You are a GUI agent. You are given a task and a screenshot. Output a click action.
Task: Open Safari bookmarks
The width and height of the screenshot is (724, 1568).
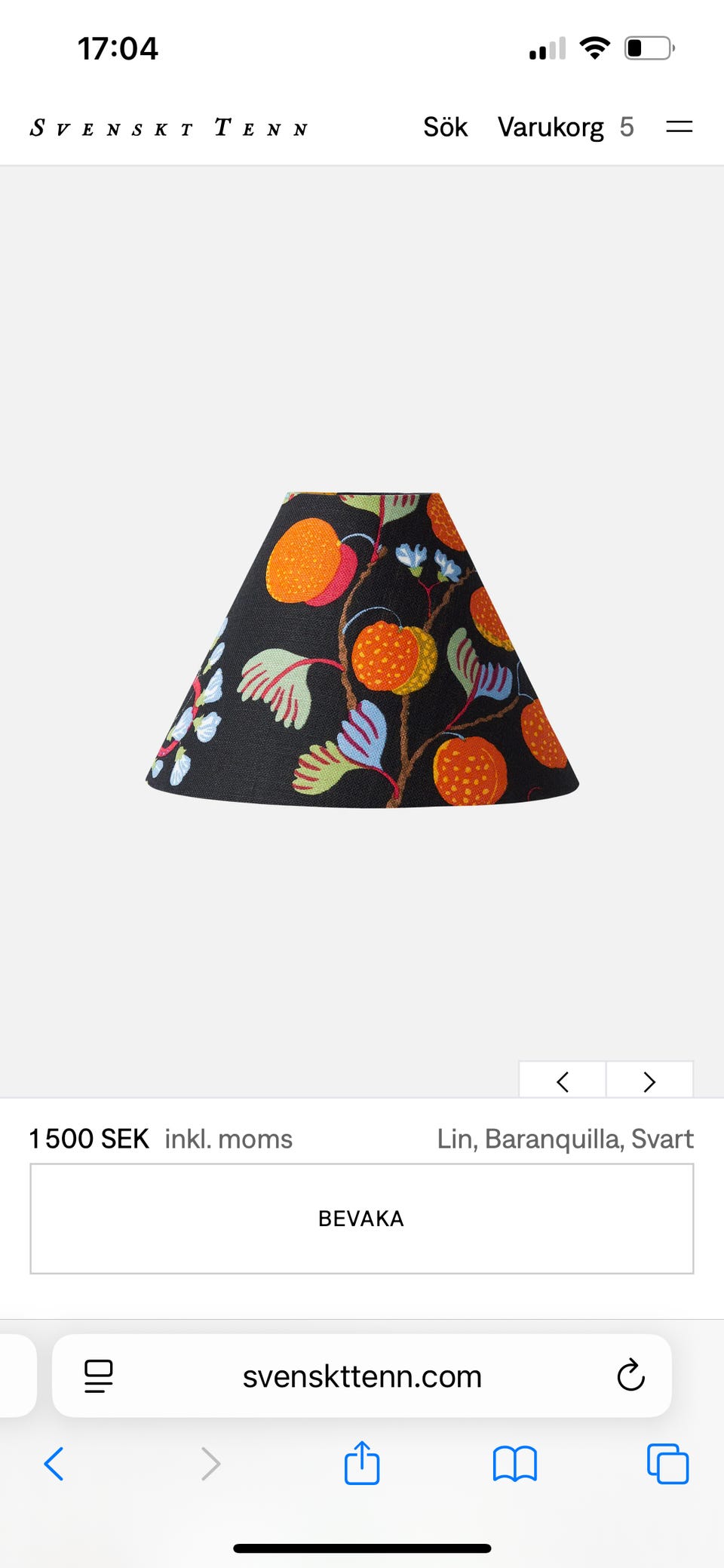[514, 1464]
